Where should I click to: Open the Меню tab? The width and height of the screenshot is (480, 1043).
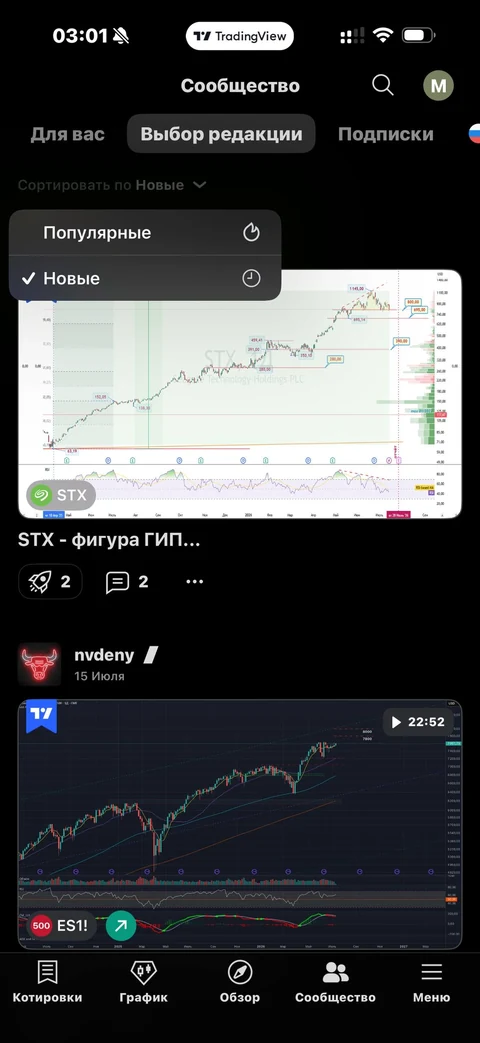click(x=431, y=982)
